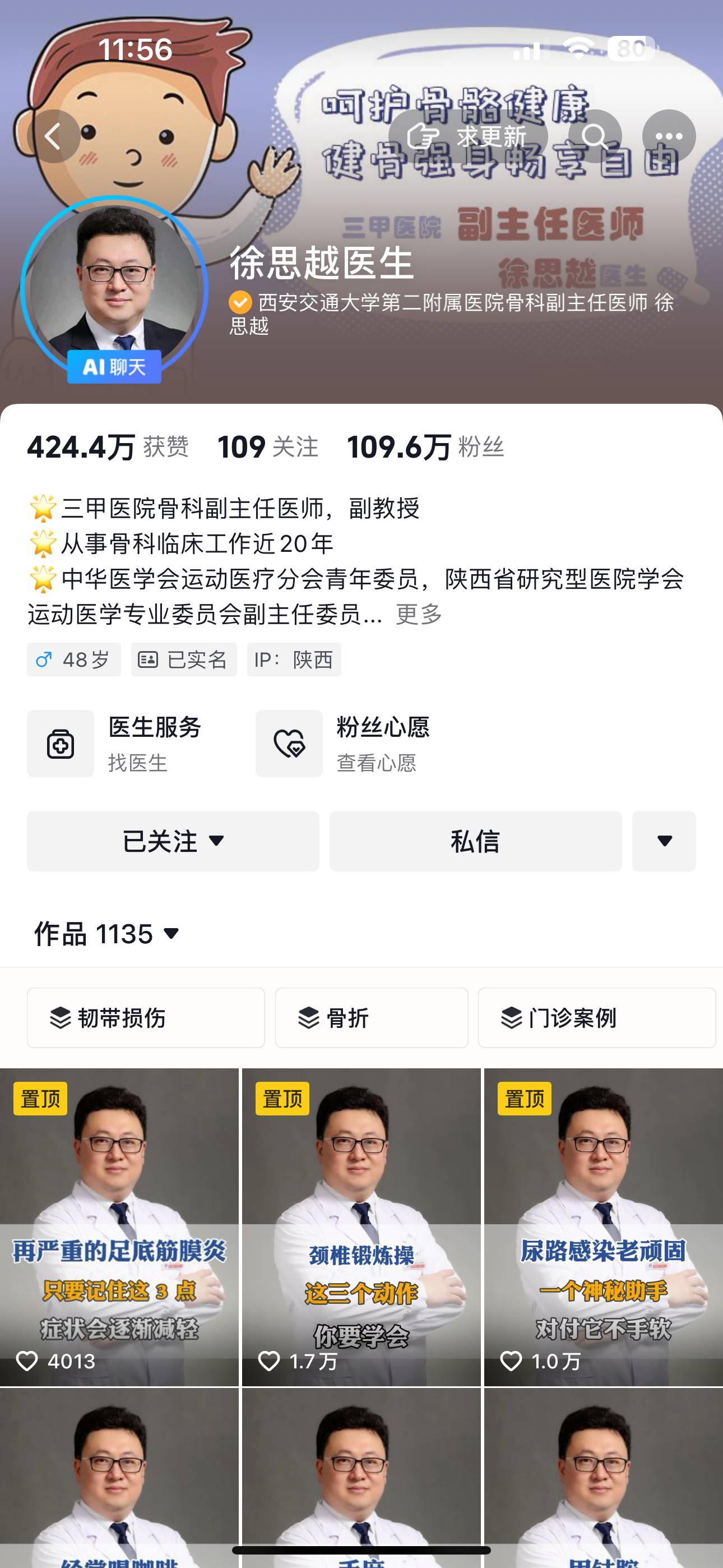
Task: Open search on this profile
Action: [595, 136]
